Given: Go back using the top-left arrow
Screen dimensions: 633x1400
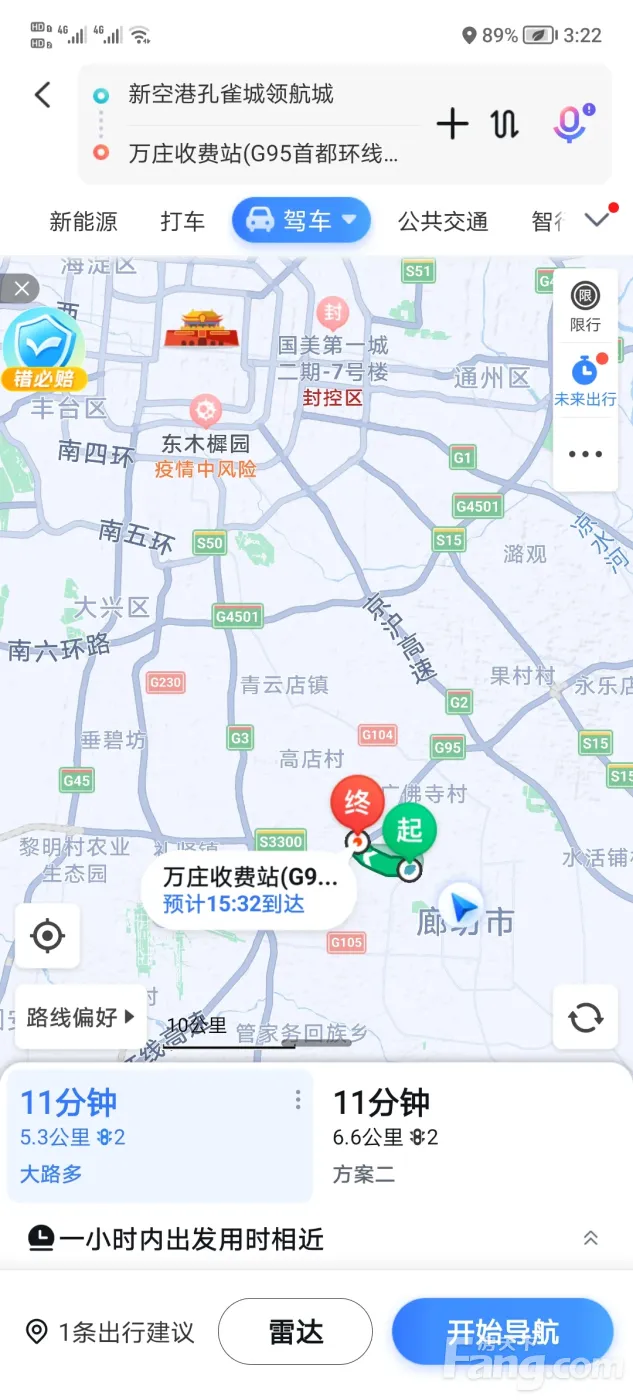Looking at the screenshot, I should tap(42, 95).
